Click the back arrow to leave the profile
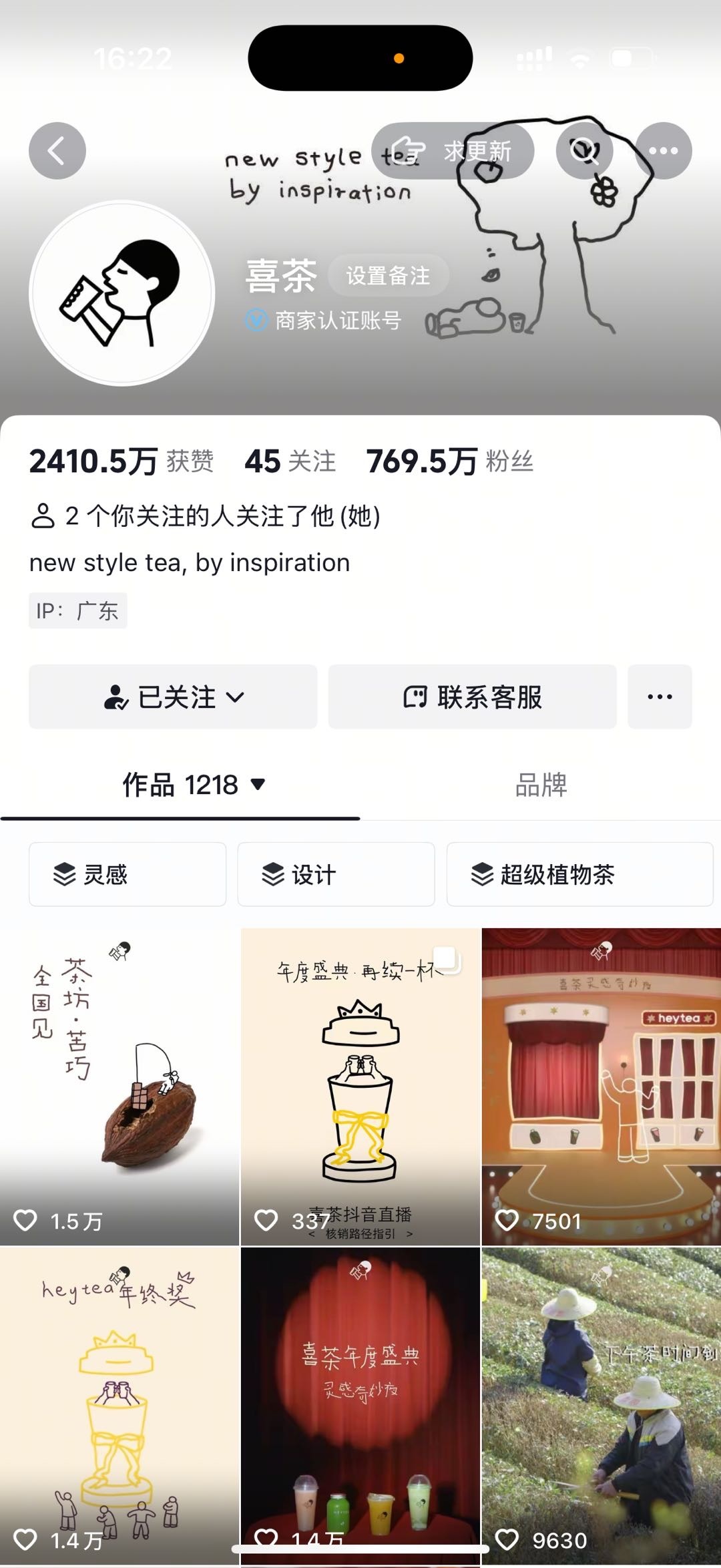 click(57, 151)
